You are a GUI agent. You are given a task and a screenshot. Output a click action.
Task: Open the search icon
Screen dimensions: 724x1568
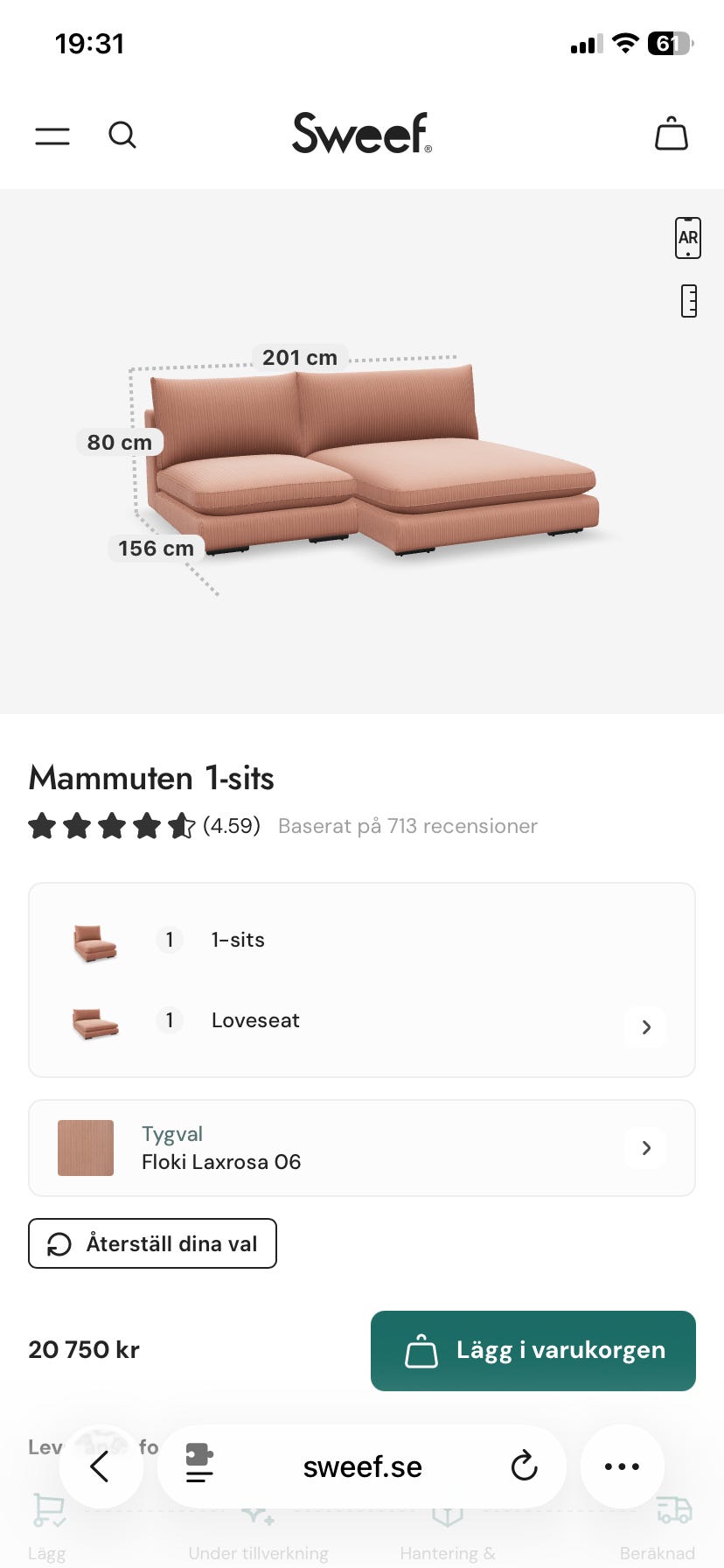[x=122, y=135]
